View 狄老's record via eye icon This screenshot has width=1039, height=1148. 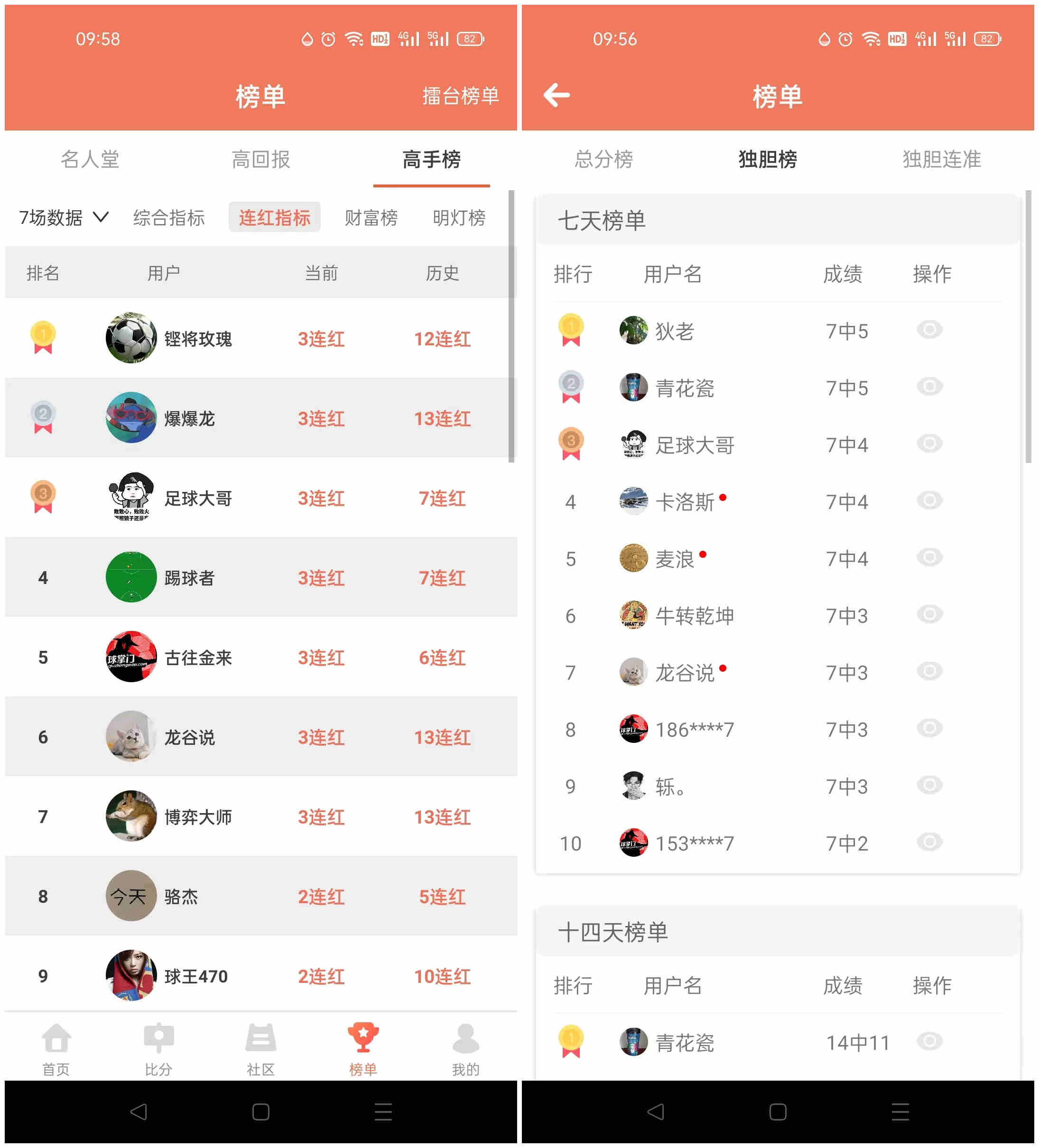pyautogui.click(x=929, y=330)
